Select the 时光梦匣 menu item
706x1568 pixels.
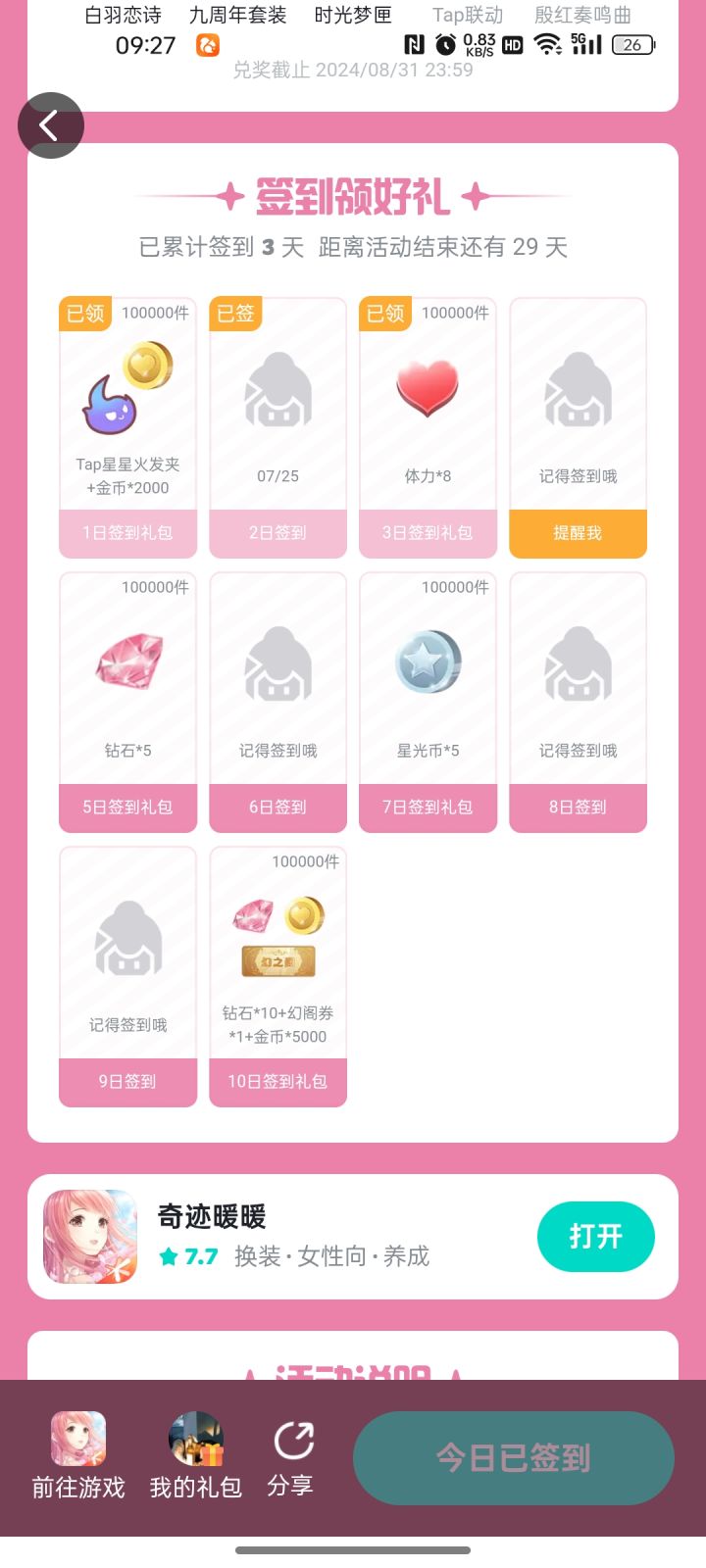(x=353, y=16)
